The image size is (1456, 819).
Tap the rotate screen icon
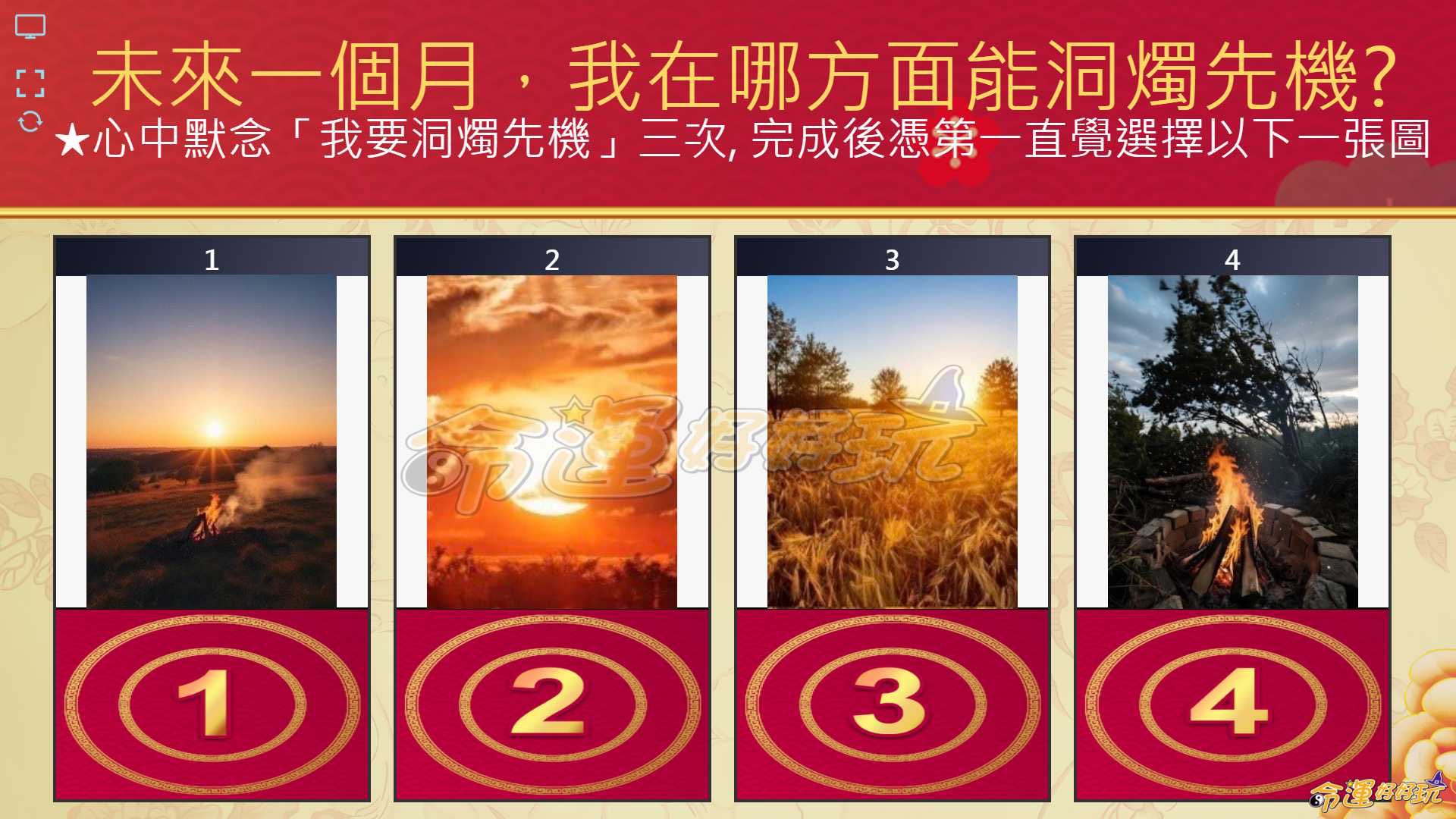(x=30, y=121)
